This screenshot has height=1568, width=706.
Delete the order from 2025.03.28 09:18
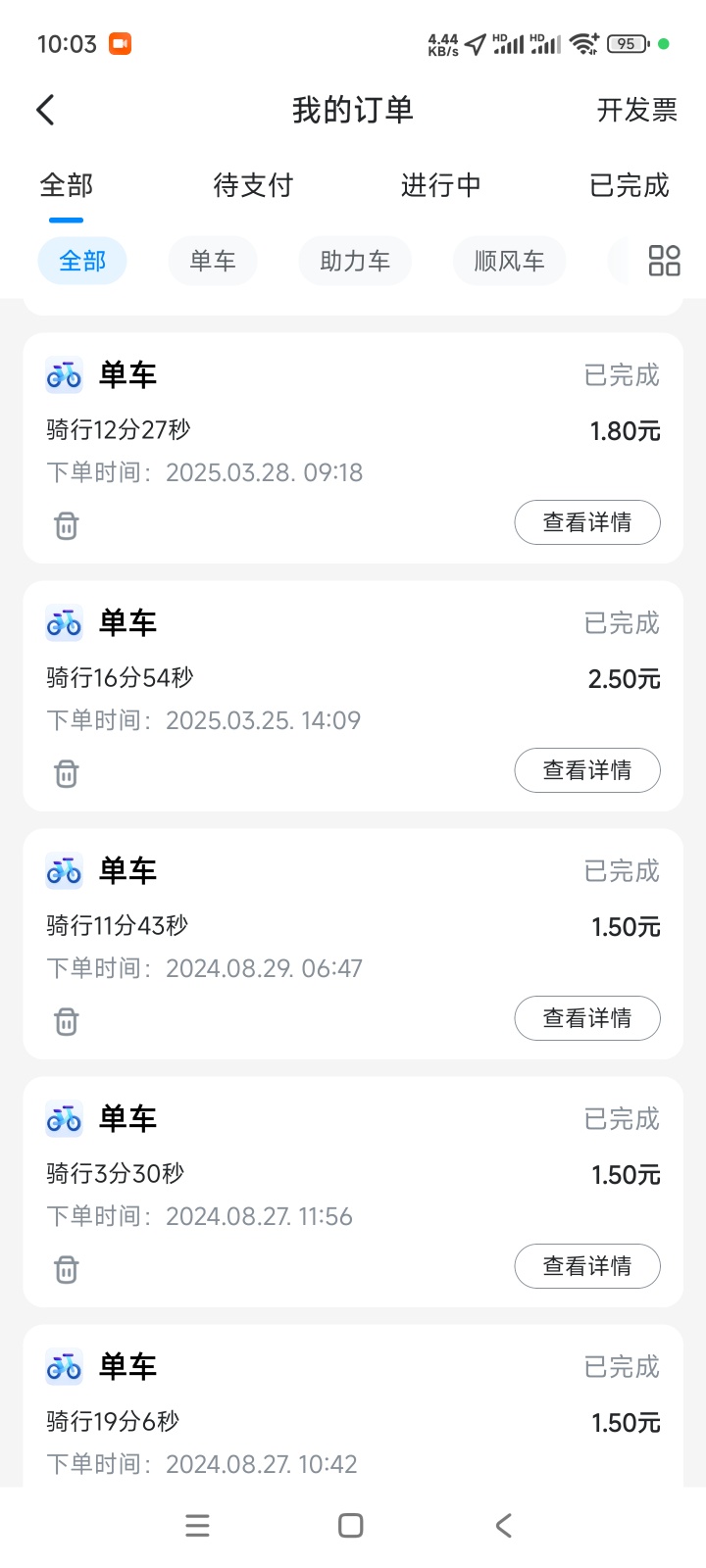point(66,525)
